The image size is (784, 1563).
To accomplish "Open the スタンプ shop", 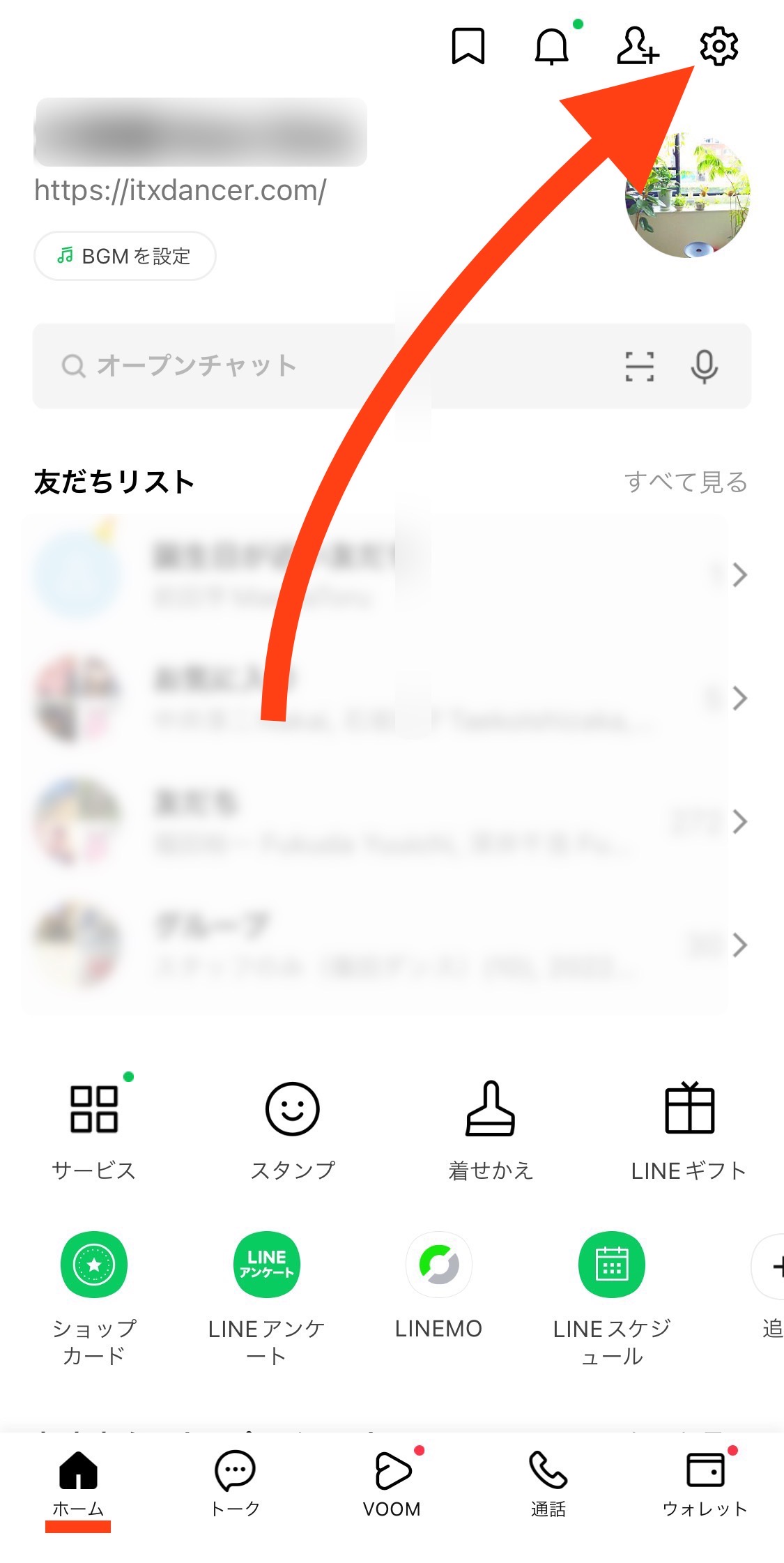I will (293, 1129).
